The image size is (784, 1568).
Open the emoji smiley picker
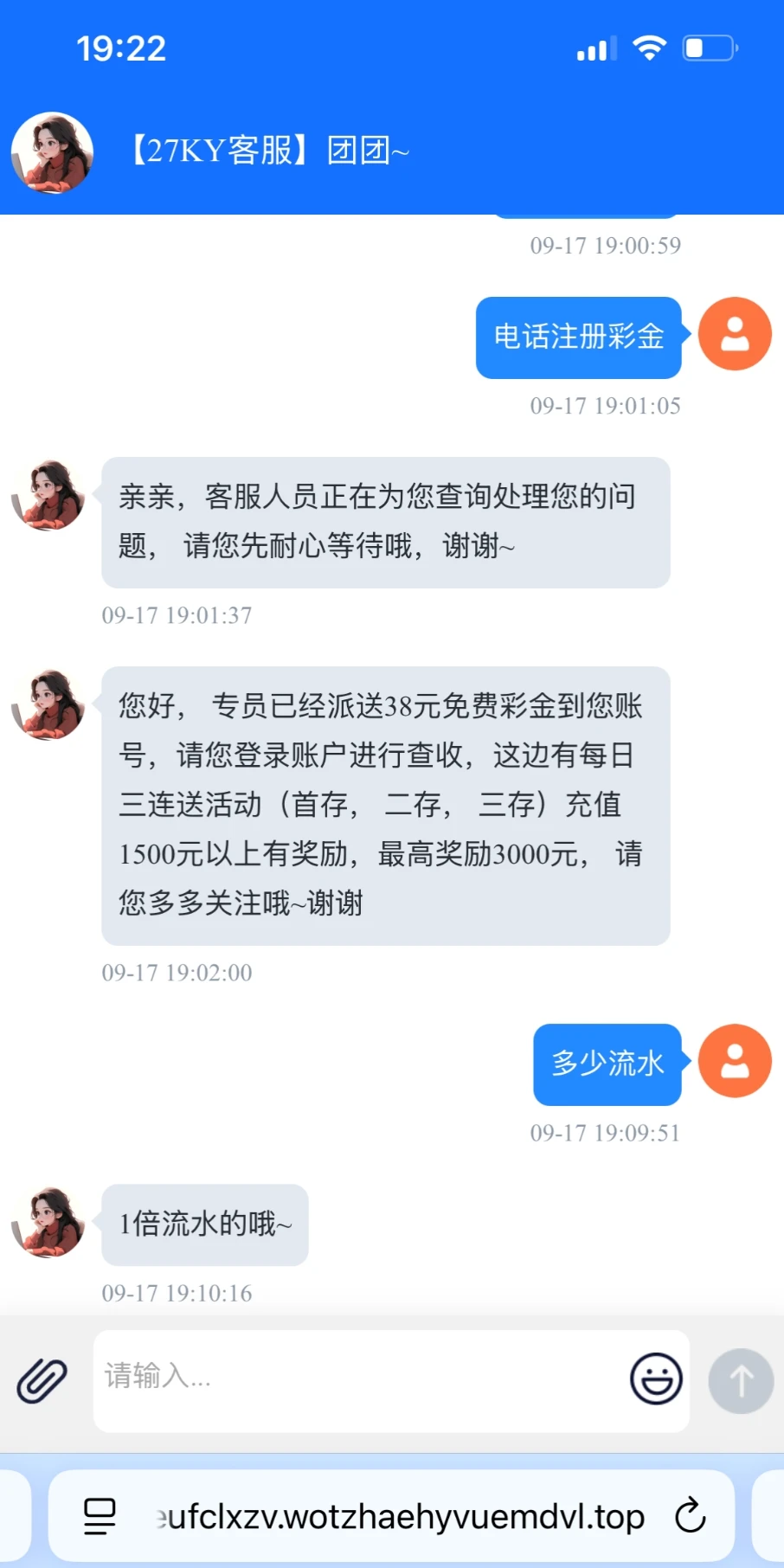point(655,1379)
